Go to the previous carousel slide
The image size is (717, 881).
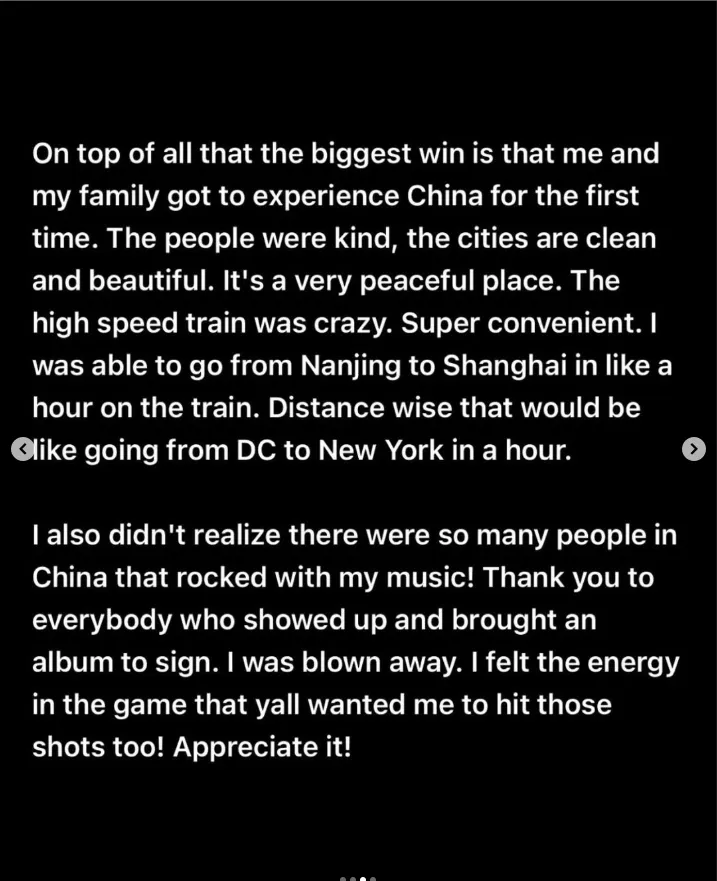[x=22, y=449]
